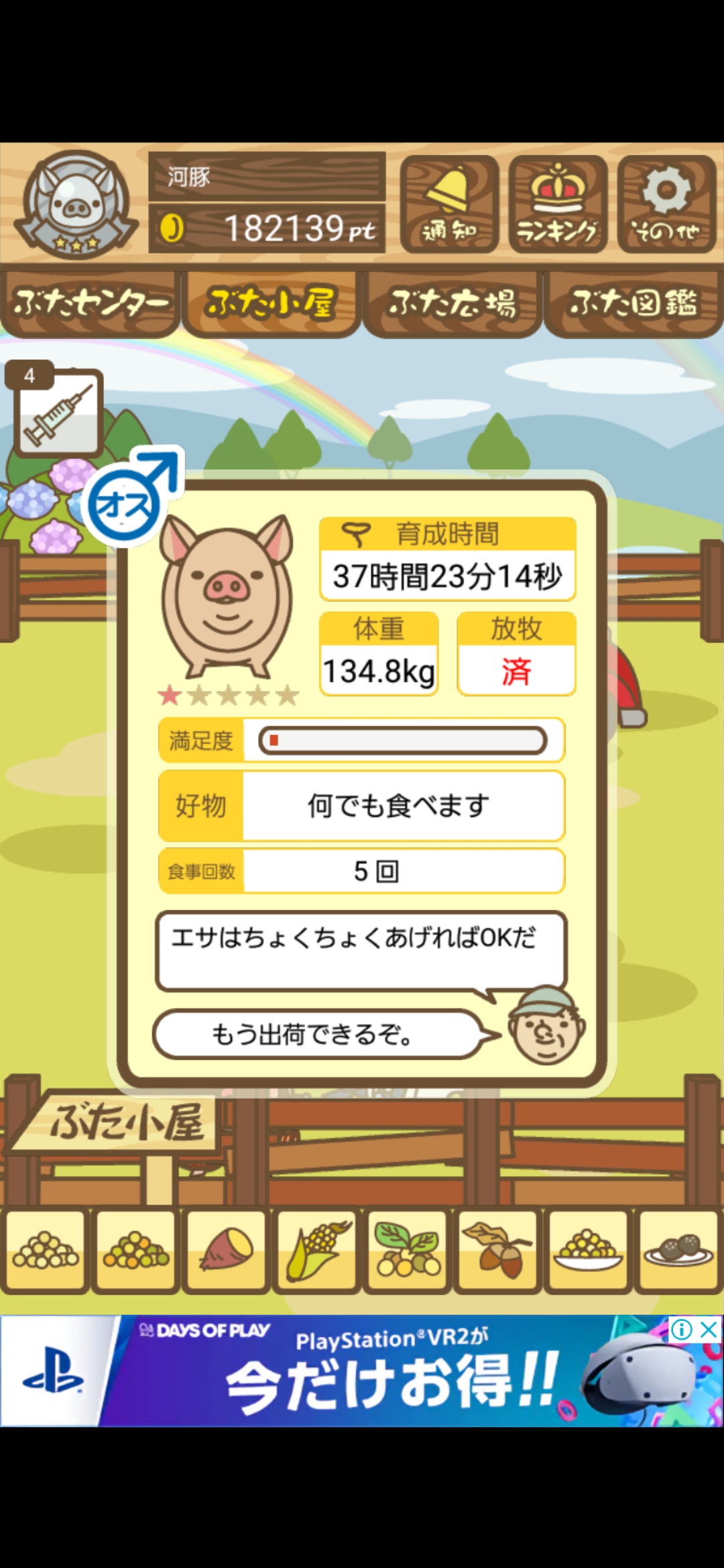724x1568 pixels.
Task: Choose the acorn feed
Action: pyautogui.click(x=498, y=1250)
